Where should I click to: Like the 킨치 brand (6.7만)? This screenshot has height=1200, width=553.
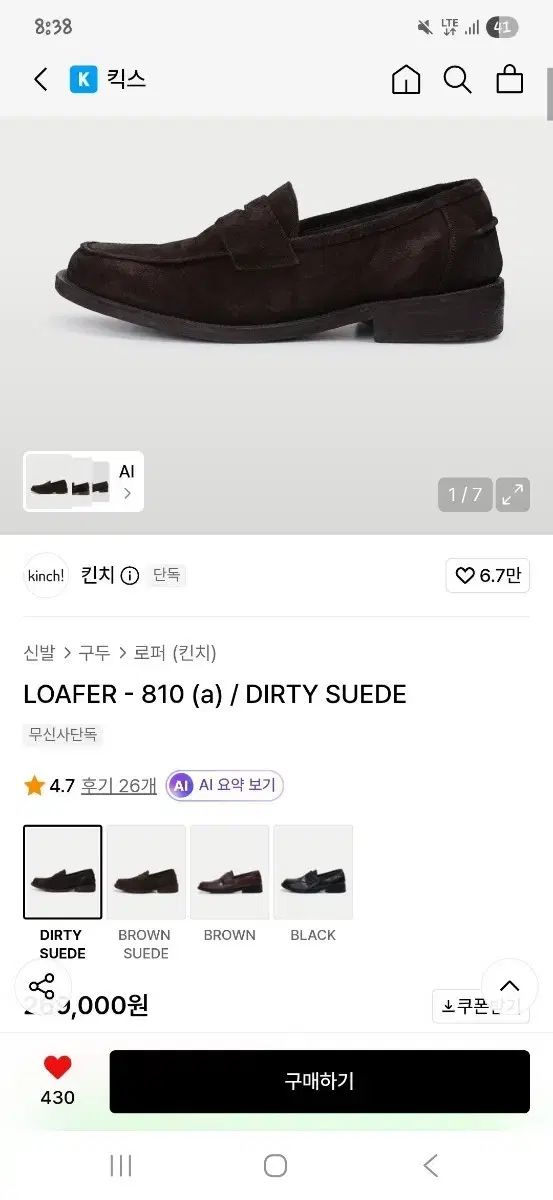point(488,575)
